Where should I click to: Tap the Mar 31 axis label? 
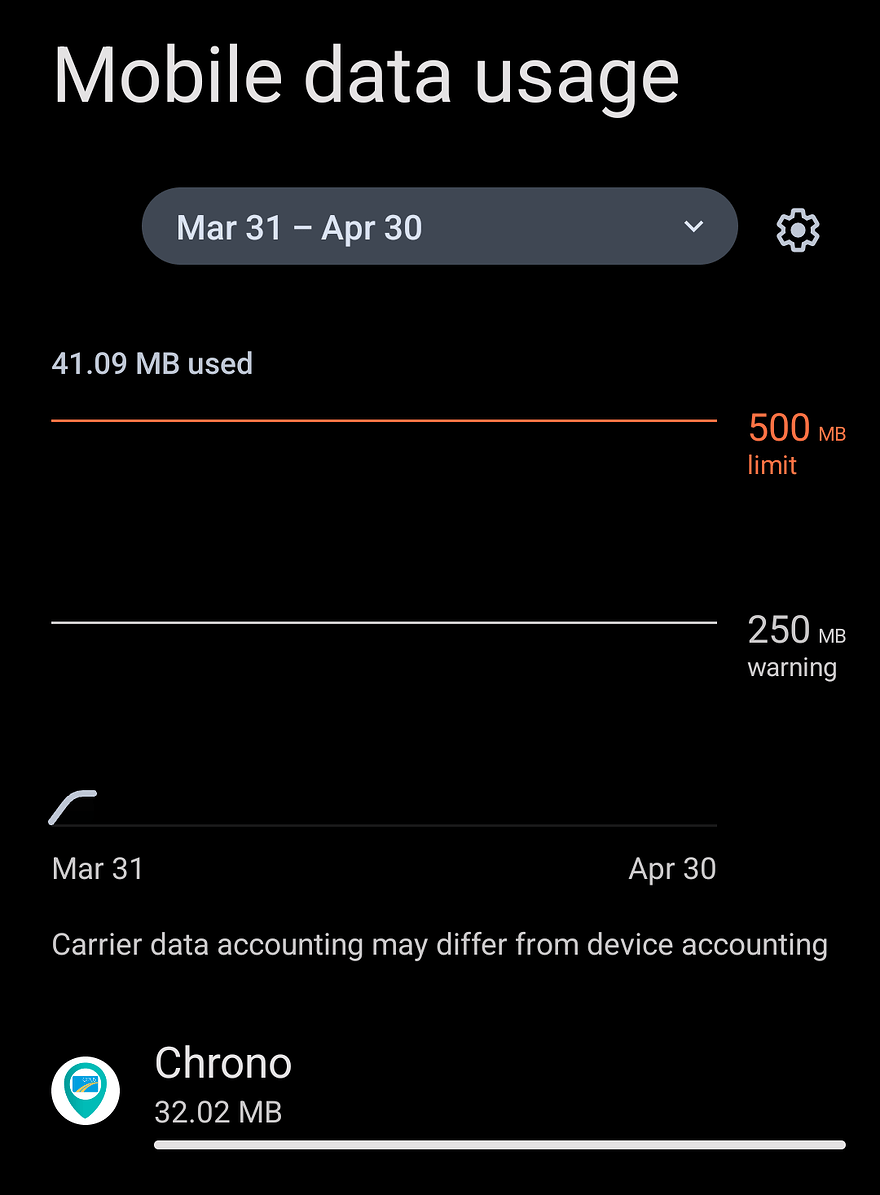click(97, 868)
